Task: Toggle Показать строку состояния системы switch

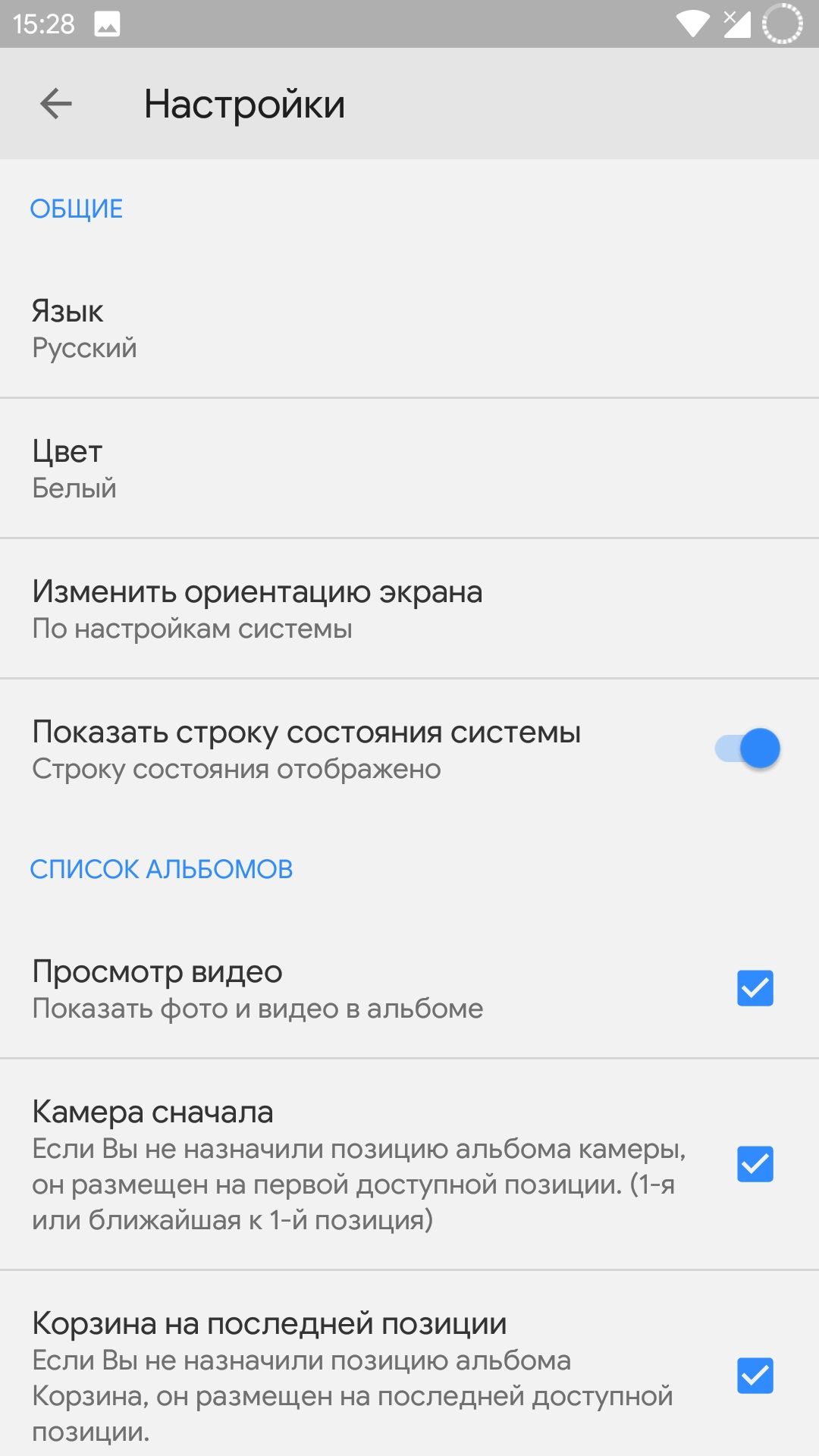Action: (x=748, y=749)
